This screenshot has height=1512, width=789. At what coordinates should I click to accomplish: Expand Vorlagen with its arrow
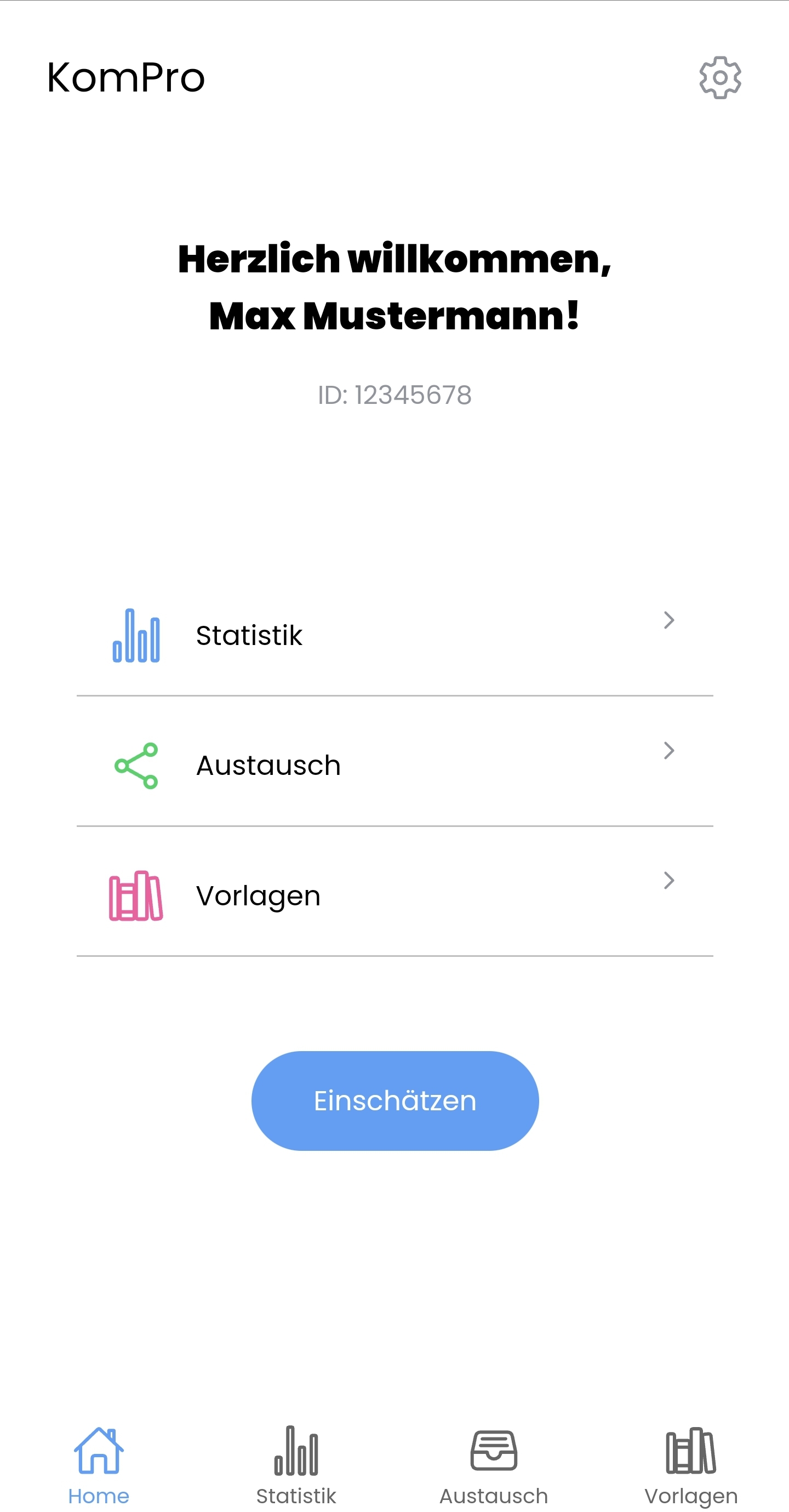[669, 881]
